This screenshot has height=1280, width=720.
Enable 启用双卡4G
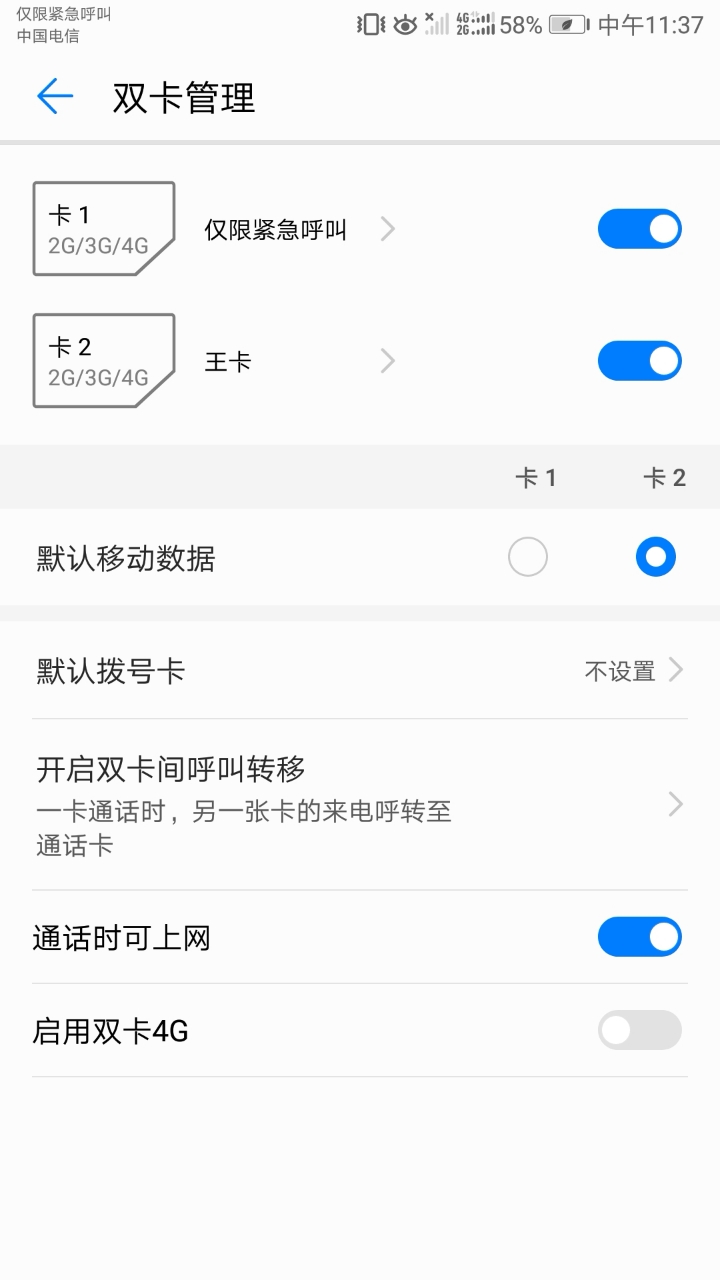click(x=639, y=1030)
